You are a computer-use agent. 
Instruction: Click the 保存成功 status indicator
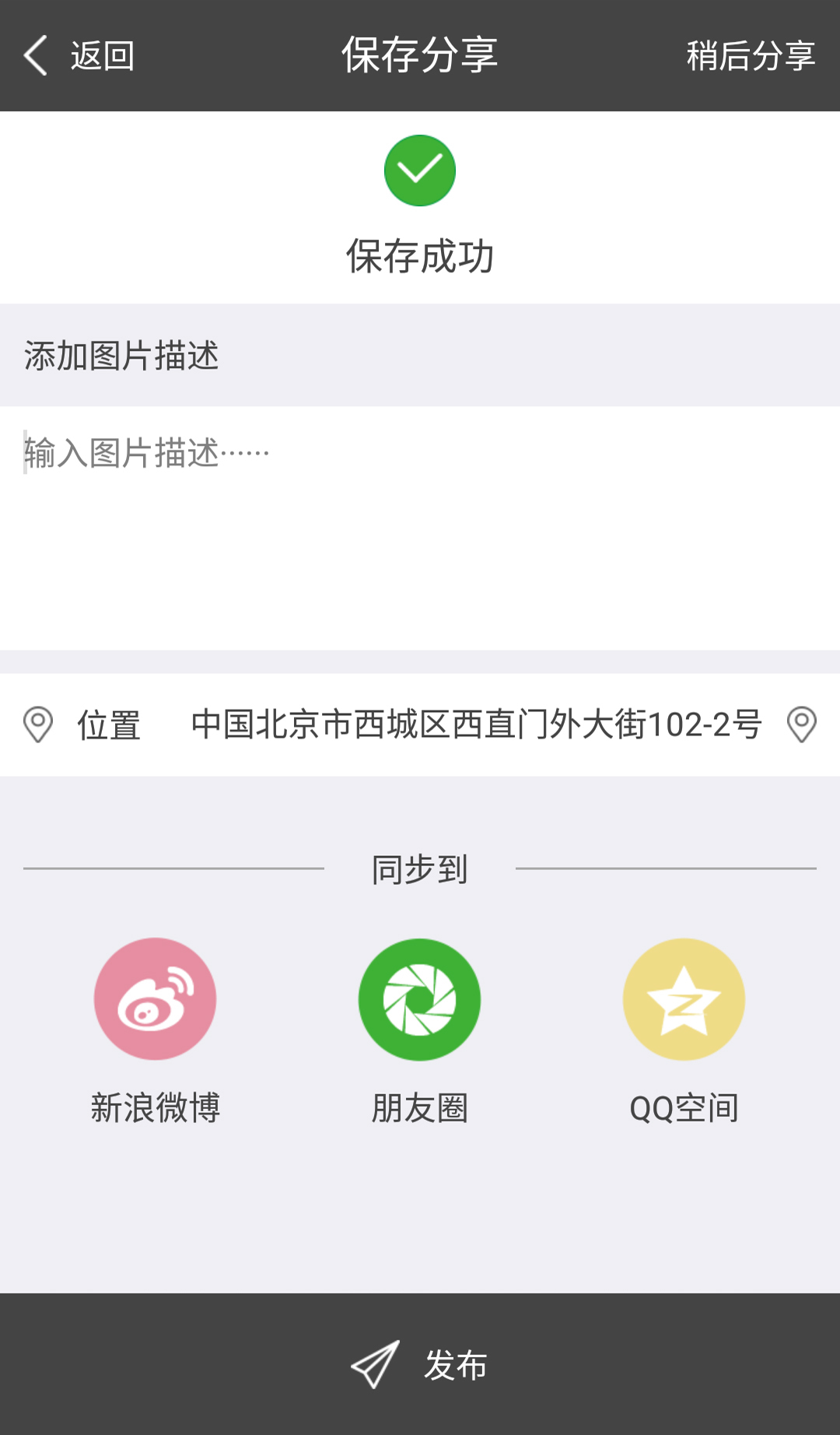tap(419, 253)
